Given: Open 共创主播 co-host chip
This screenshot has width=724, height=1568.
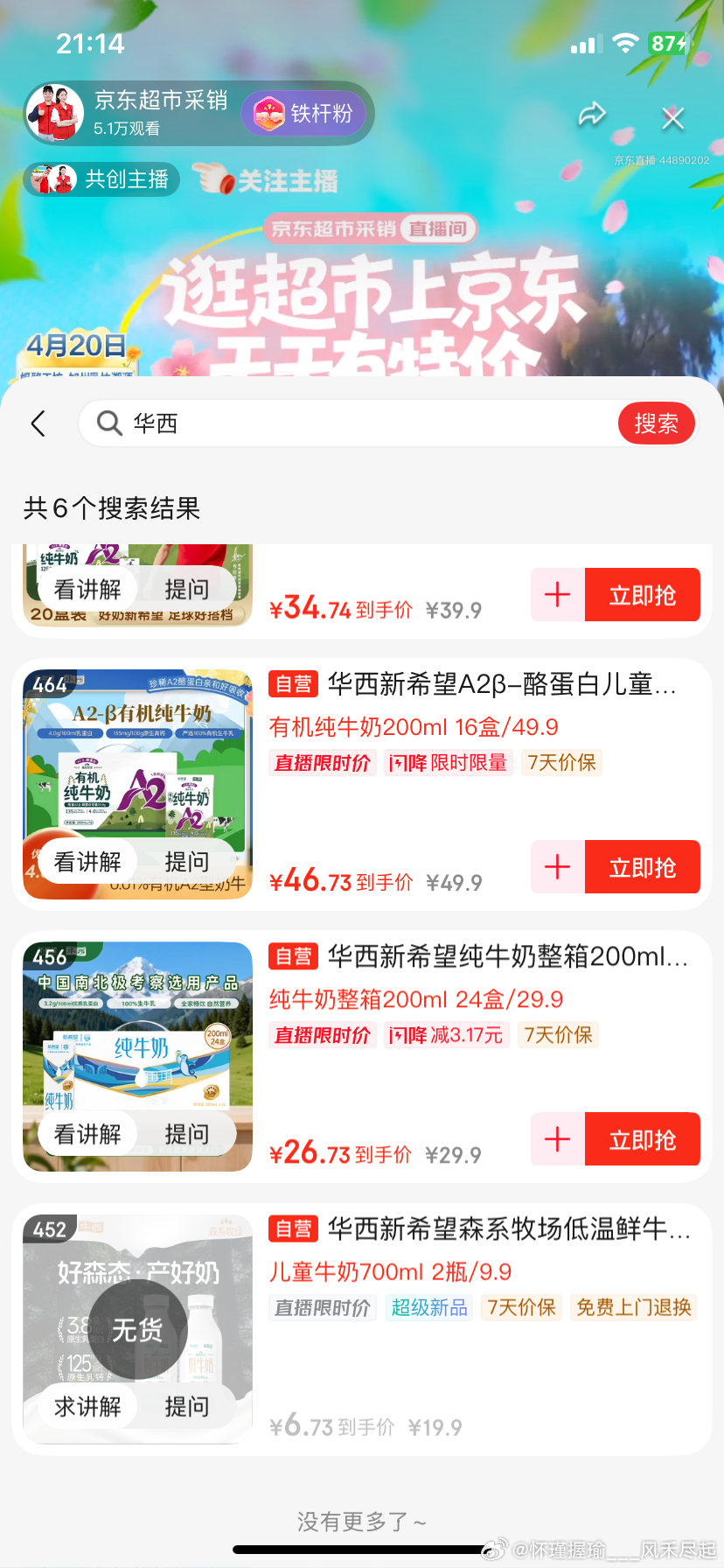Looking at the screenshot, I should click(x=101, y=179).
